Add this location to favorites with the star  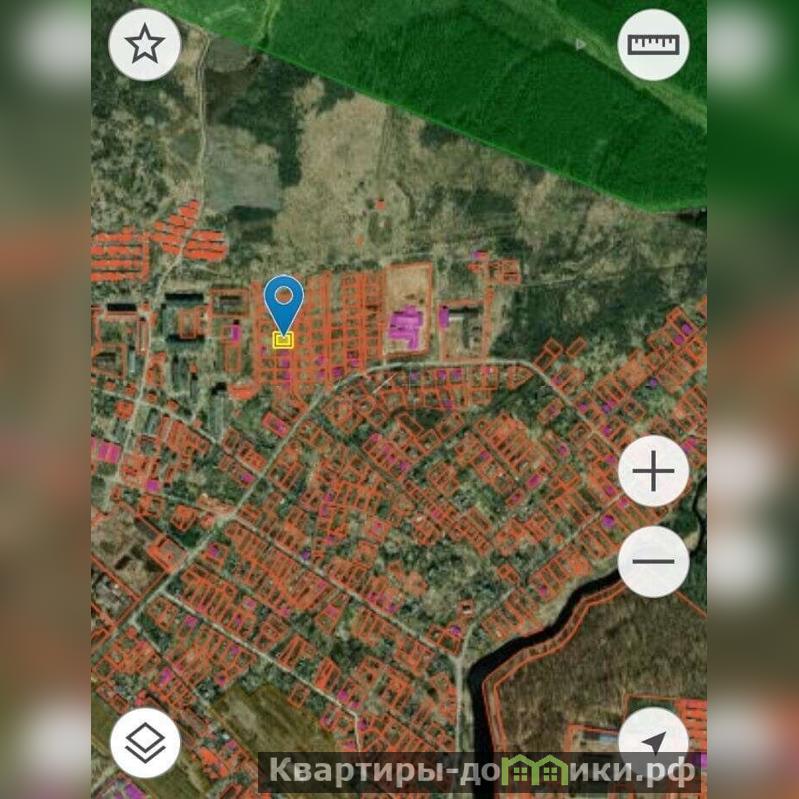click(144, 45)
